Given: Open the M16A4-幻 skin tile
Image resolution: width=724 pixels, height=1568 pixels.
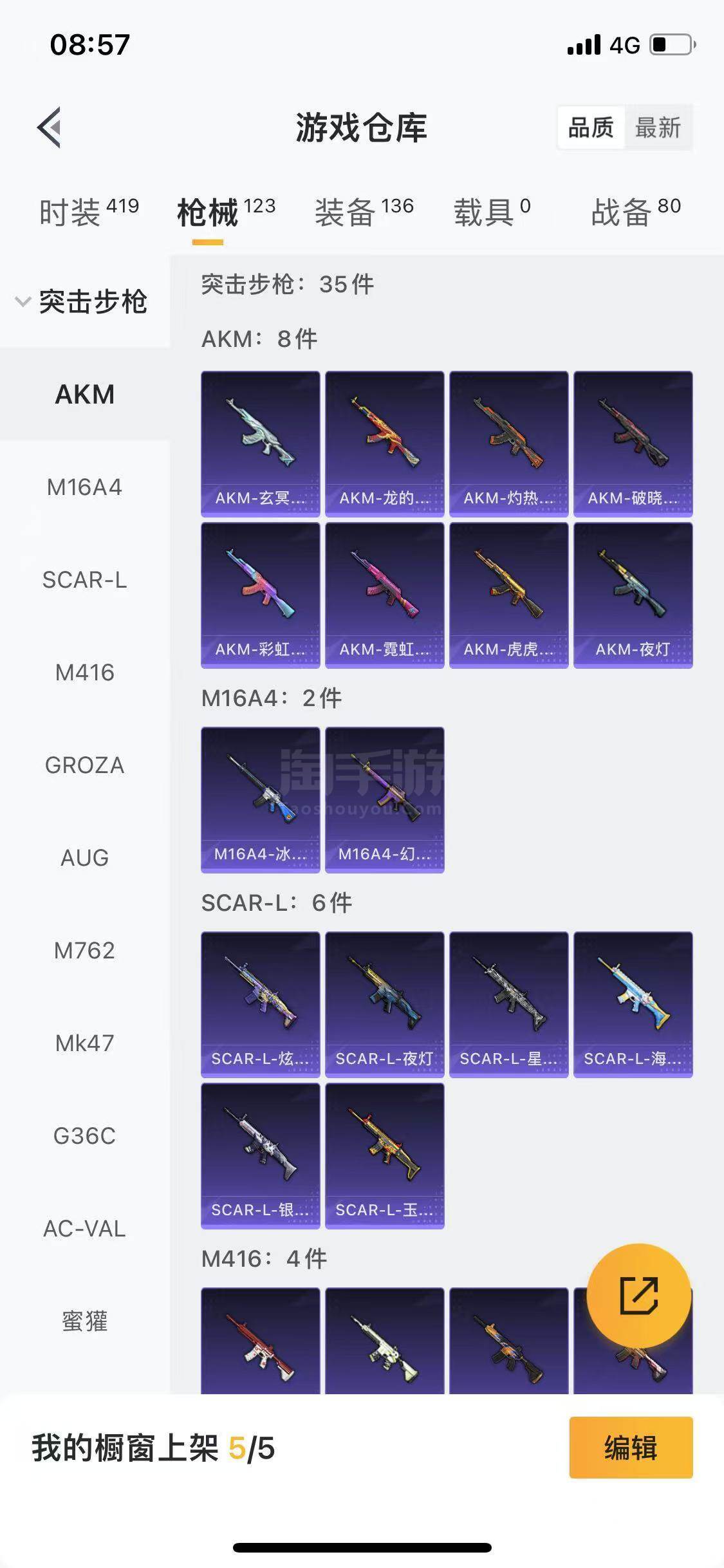Looking at the screenshot, I should click(384, 799).
